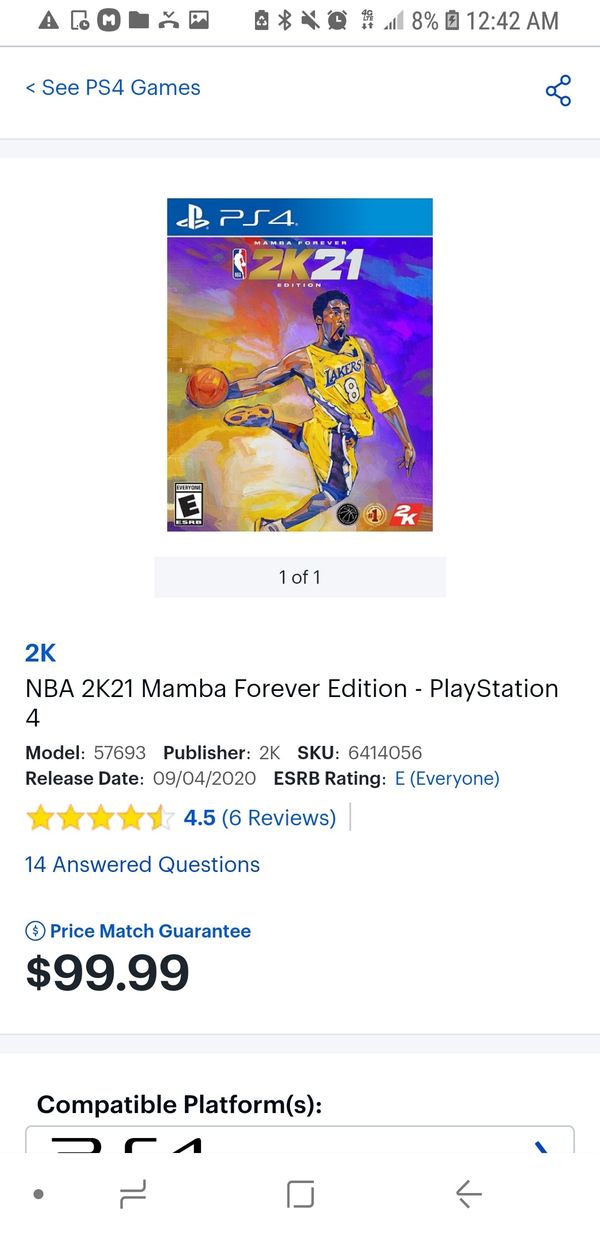View the 6 Reviews

278,818
